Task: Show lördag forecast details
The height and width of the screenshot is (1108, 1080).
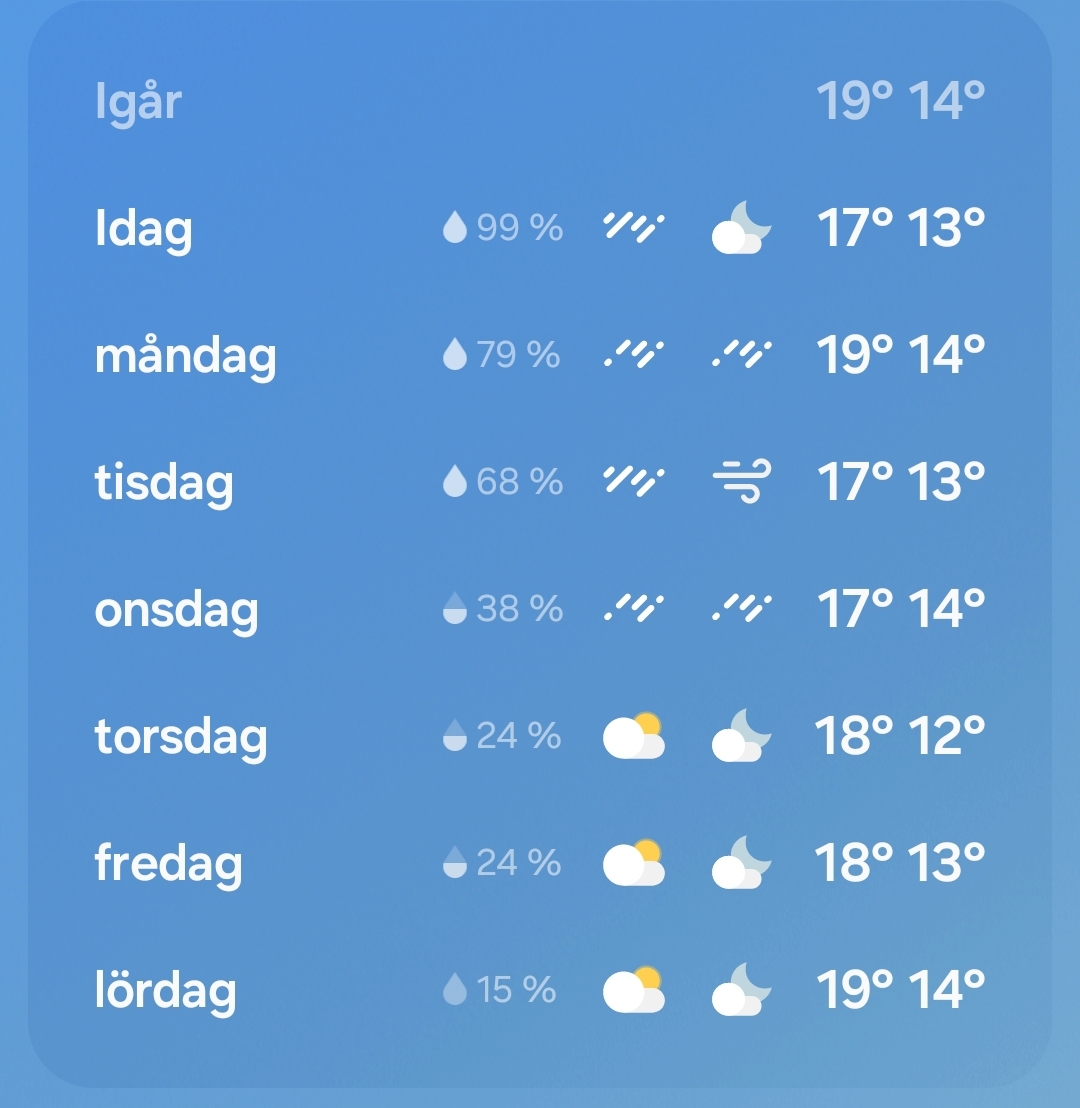Action: point(540,989)
